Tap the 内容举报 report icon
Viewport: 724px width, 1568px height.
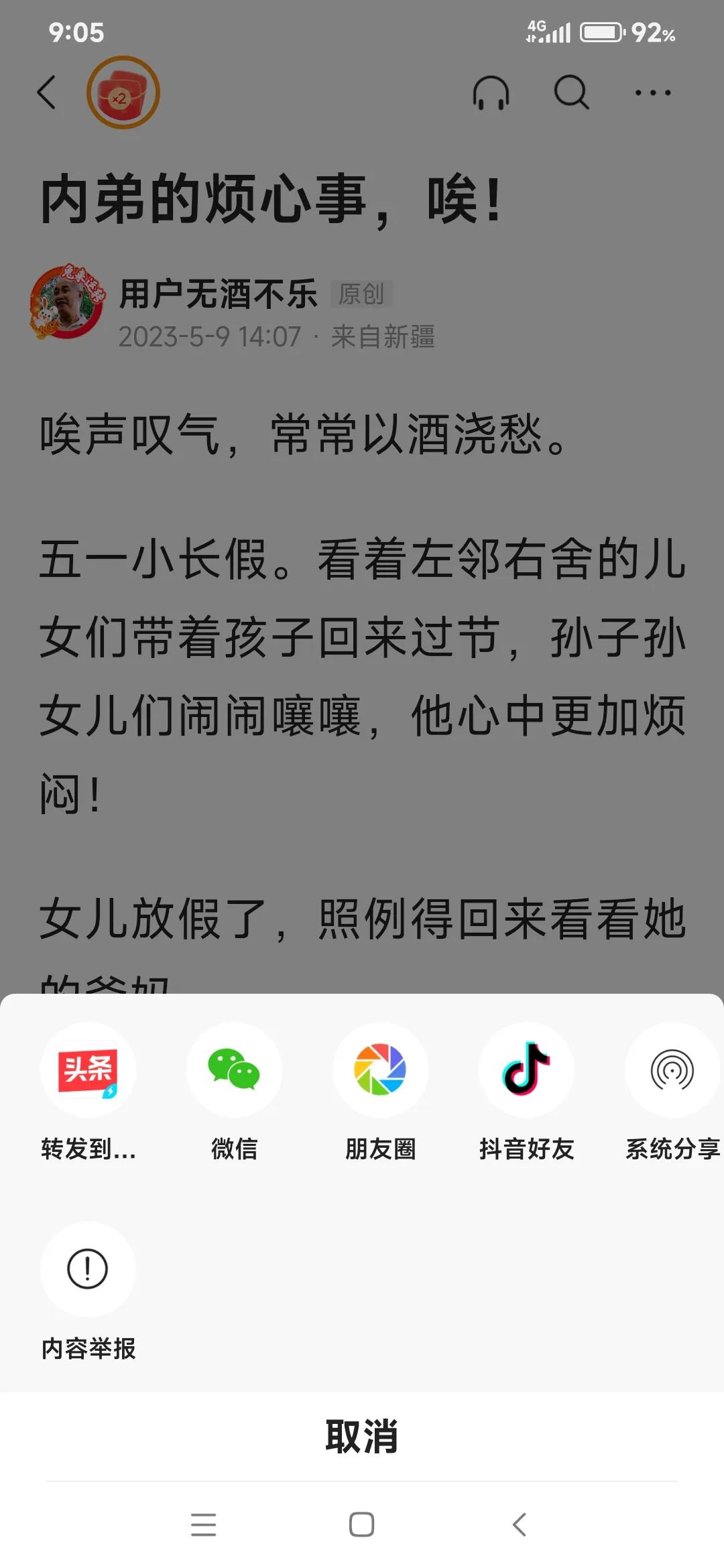[87, 1270]
